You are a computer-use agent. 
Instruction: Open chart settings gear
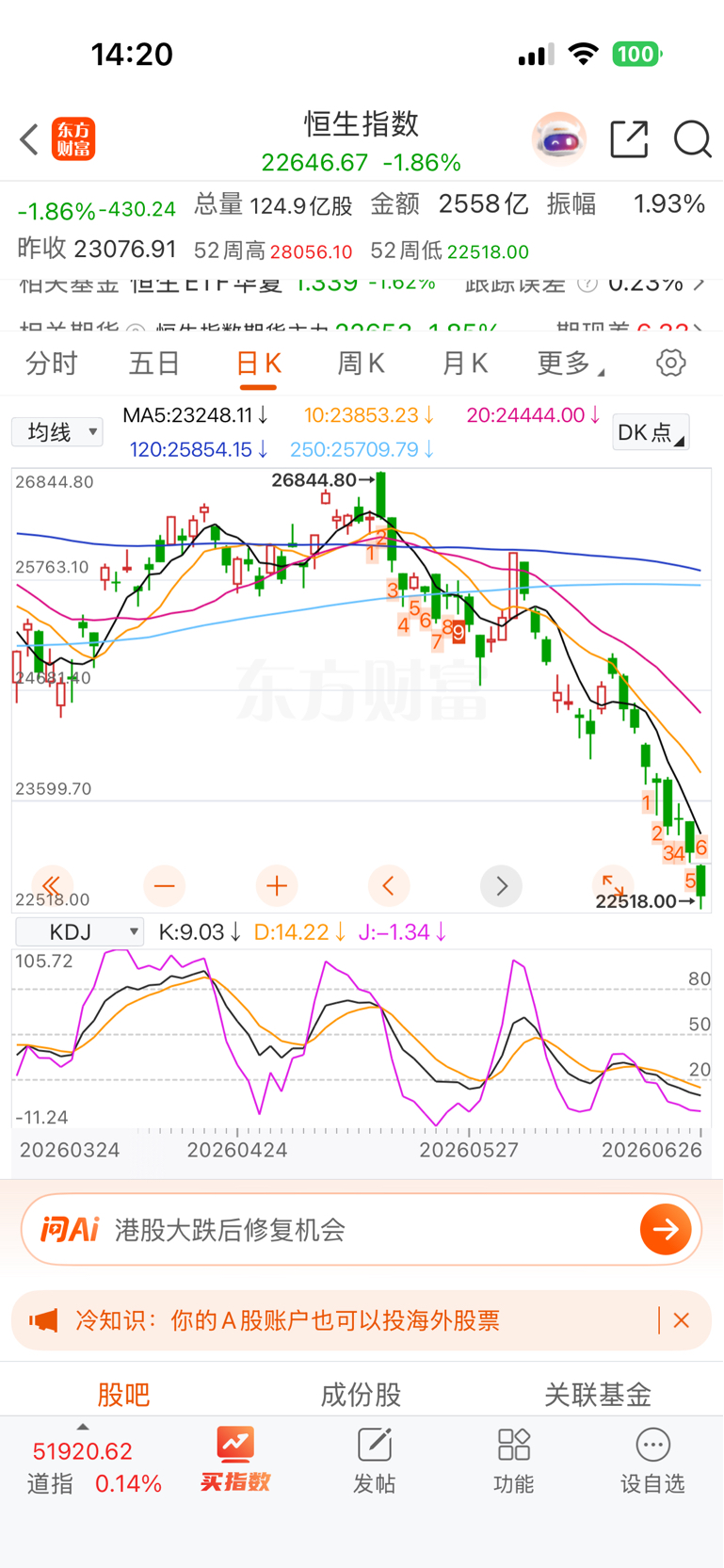pyautogui.click(x=670, y=363)
